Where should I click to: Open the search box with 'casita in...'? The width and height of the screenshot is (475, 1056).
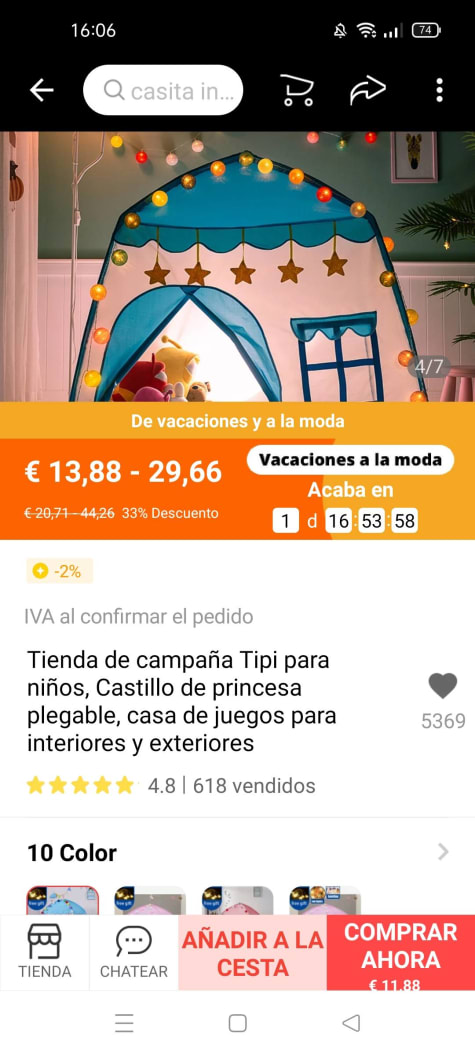[163, 90]
